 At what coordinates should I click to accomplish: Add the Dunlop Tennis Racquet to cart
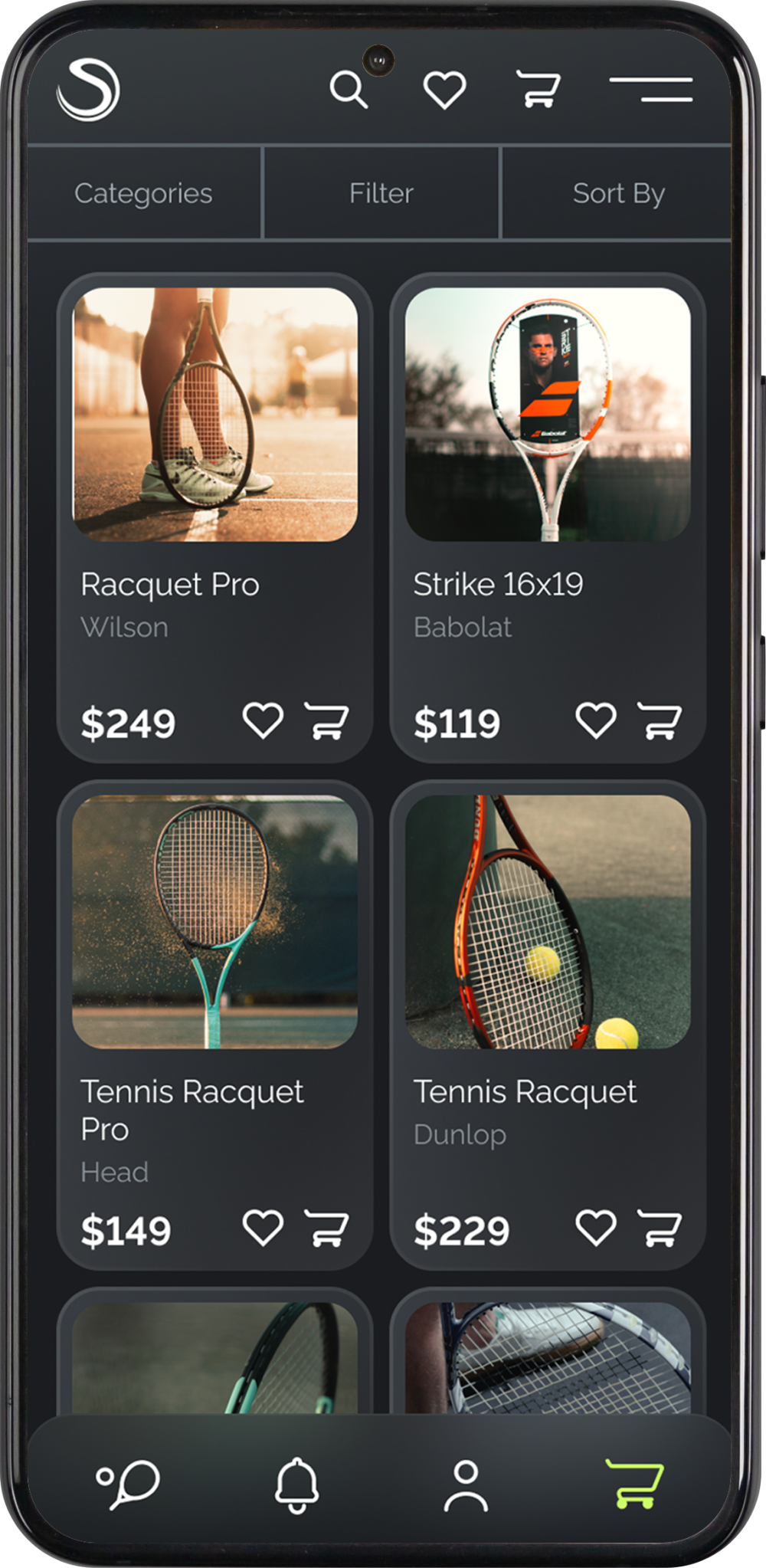660,1228
